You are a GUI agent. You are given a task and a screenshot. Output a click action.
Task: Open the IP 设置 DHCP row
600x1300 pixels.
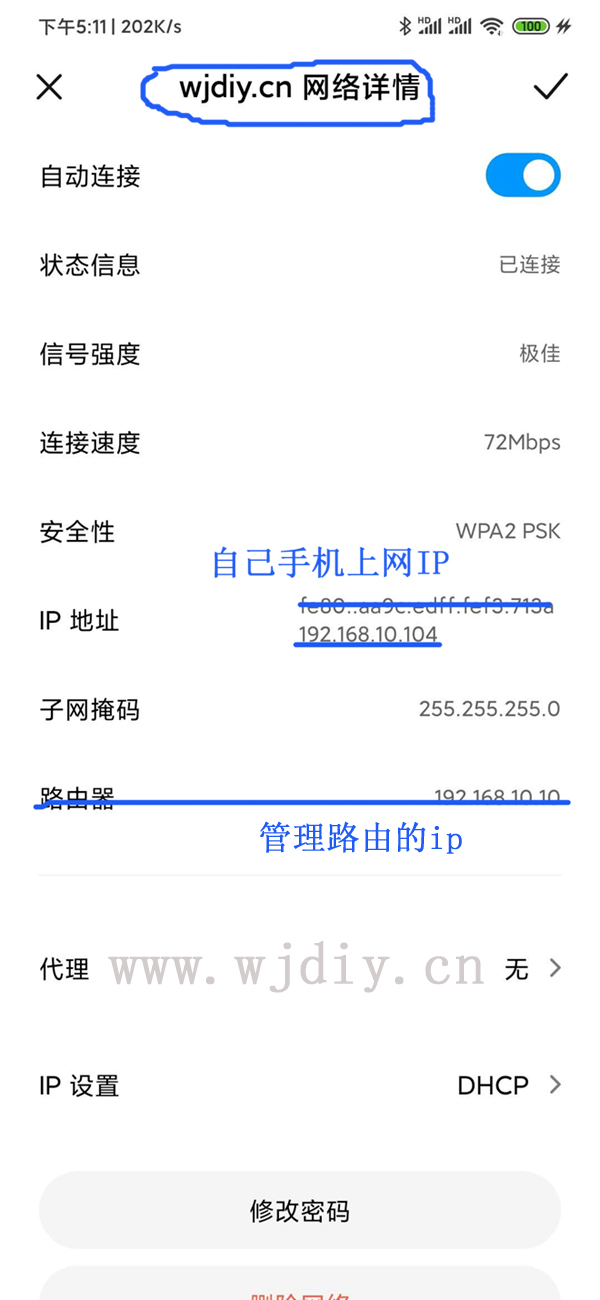300,1085
